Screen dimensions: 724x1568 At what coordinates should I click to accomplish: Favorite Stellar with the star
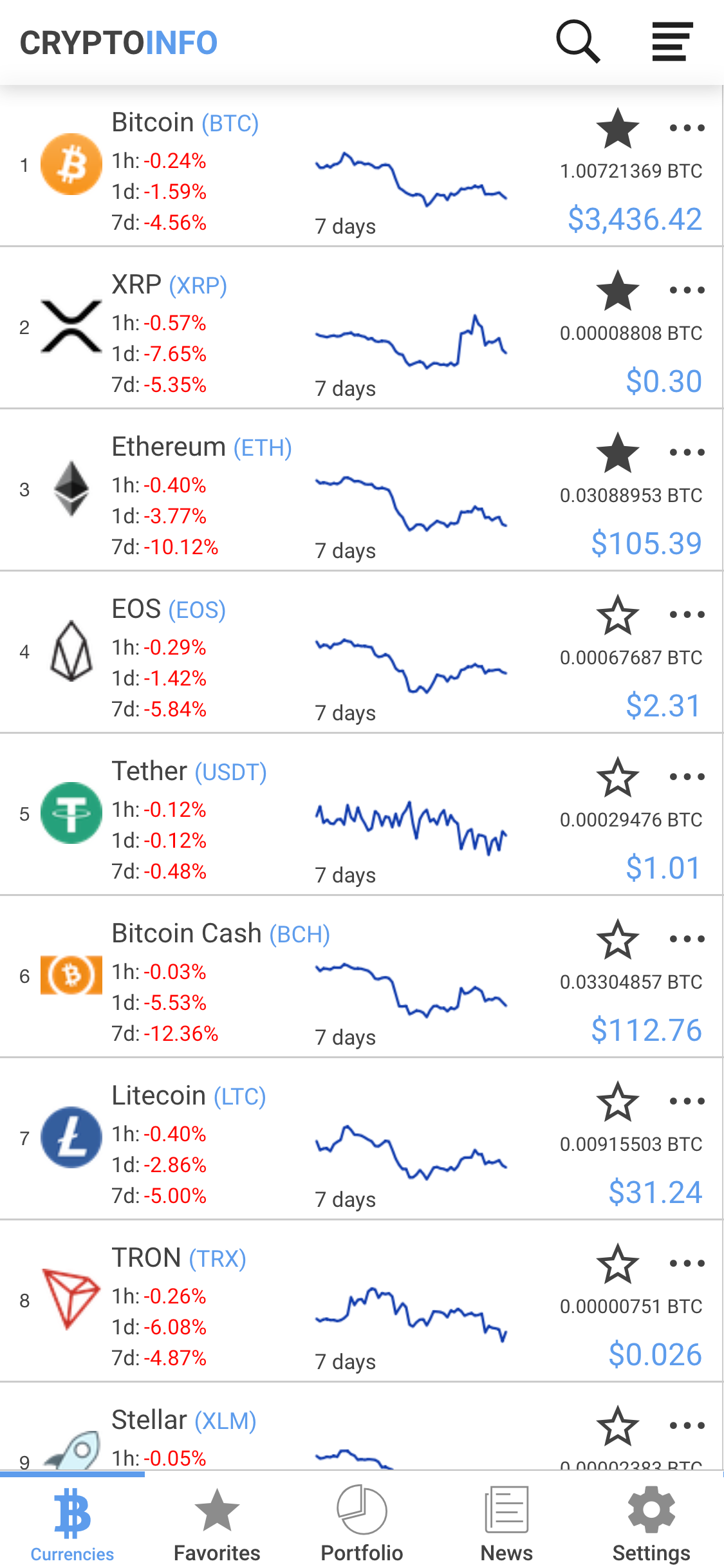(618, 1426)
